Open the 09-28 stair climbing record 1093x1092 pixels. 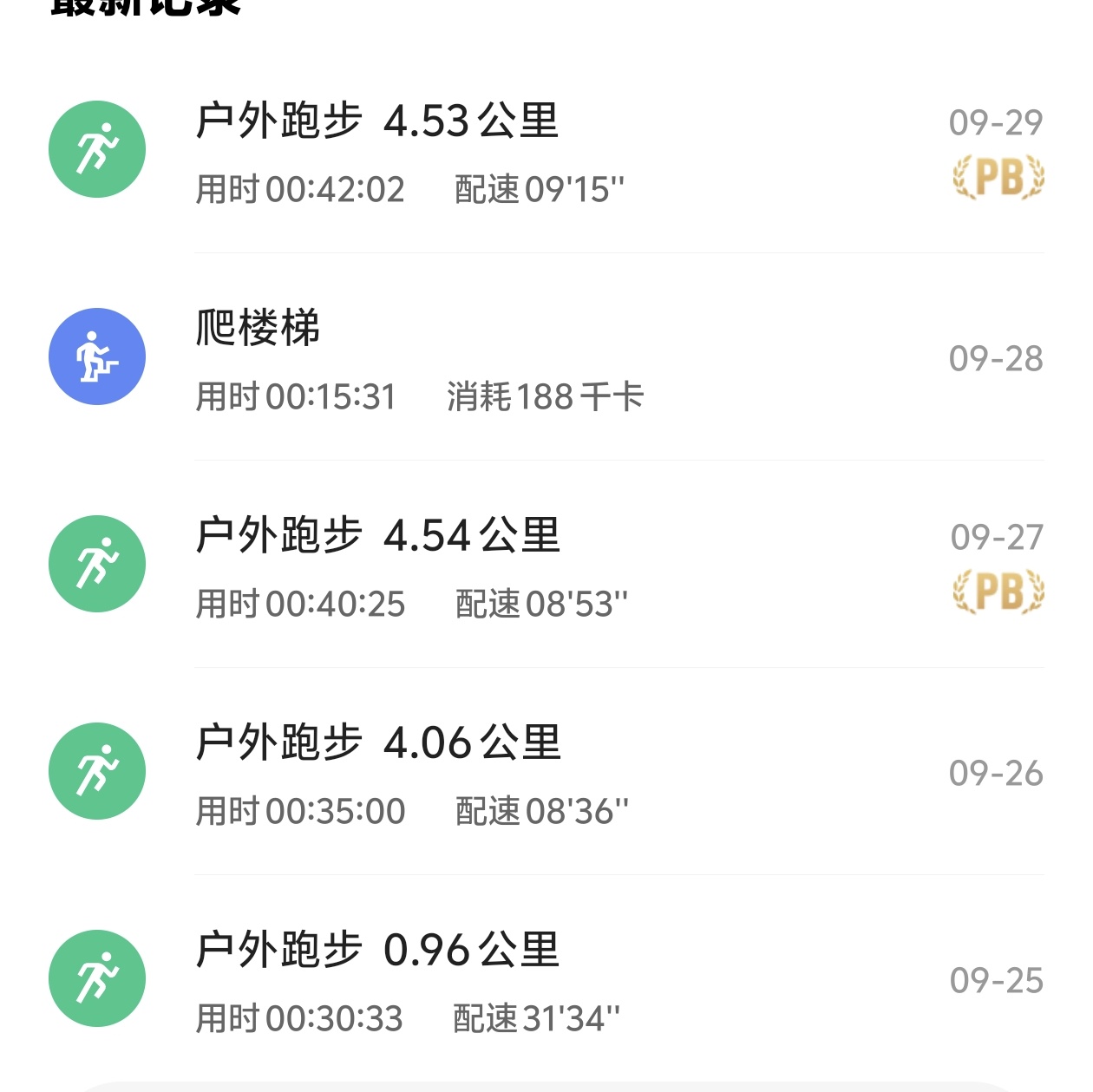tap(546, 358)
